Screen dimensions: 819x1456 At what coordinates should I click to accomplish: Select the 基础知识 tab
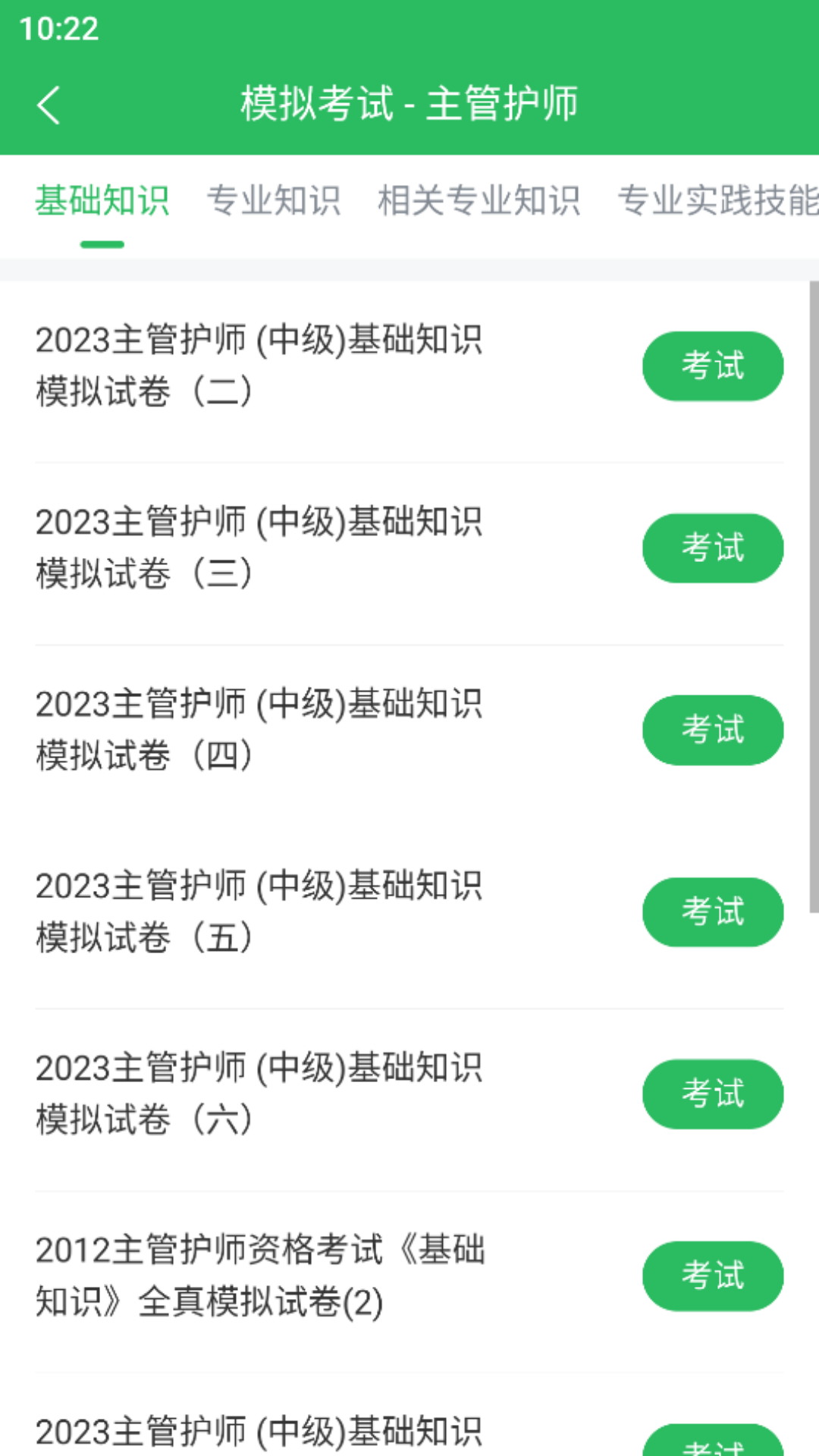[102, 199]
